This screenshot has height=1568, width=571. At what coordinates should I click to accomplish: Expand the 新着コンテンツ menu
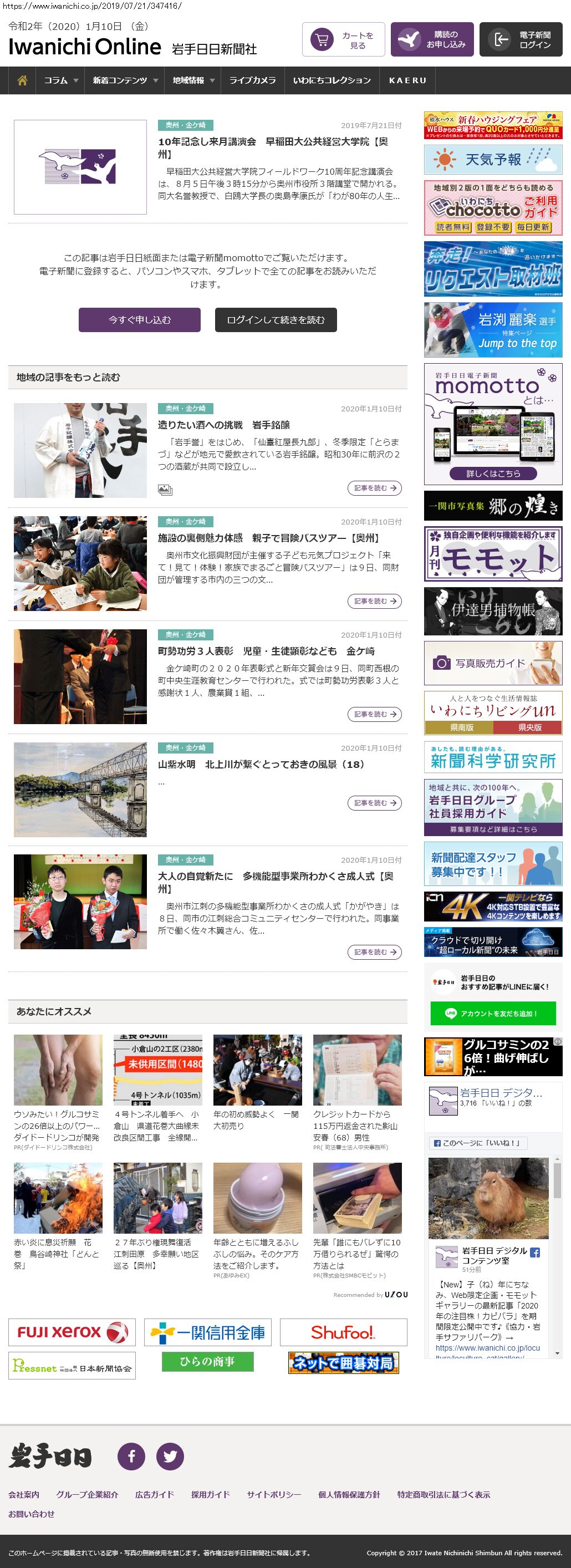[x=125, y=80]
